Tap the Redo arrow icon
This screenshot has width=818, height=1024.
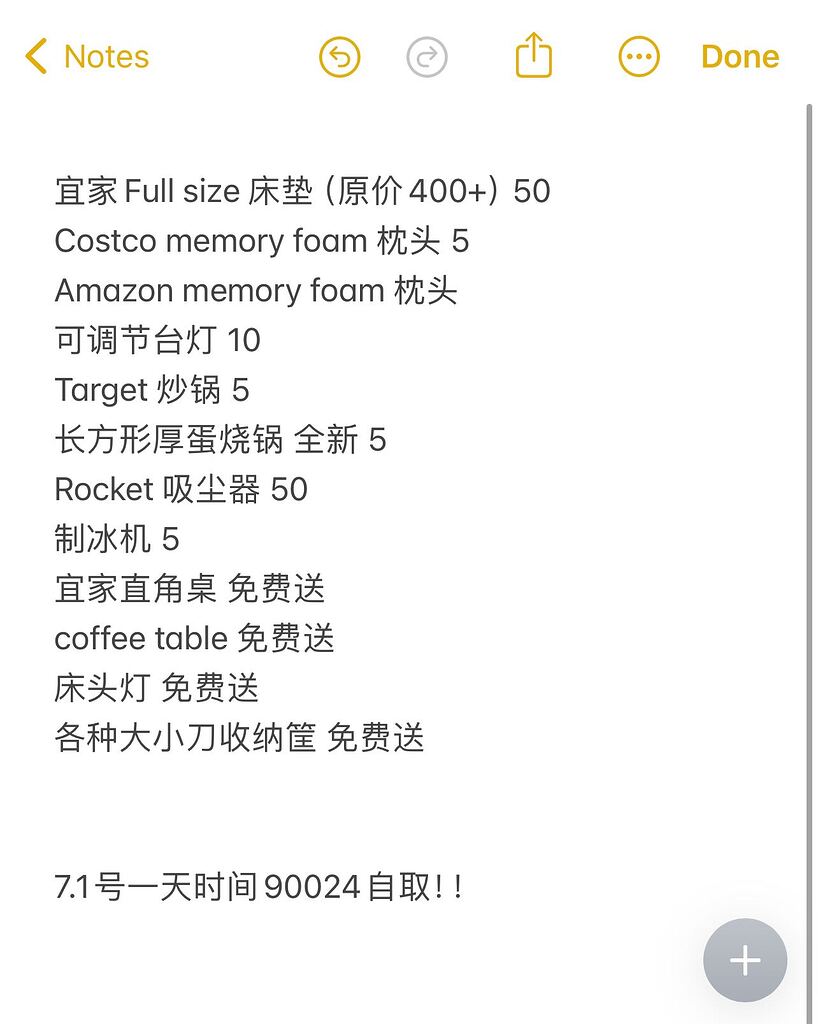427,57
